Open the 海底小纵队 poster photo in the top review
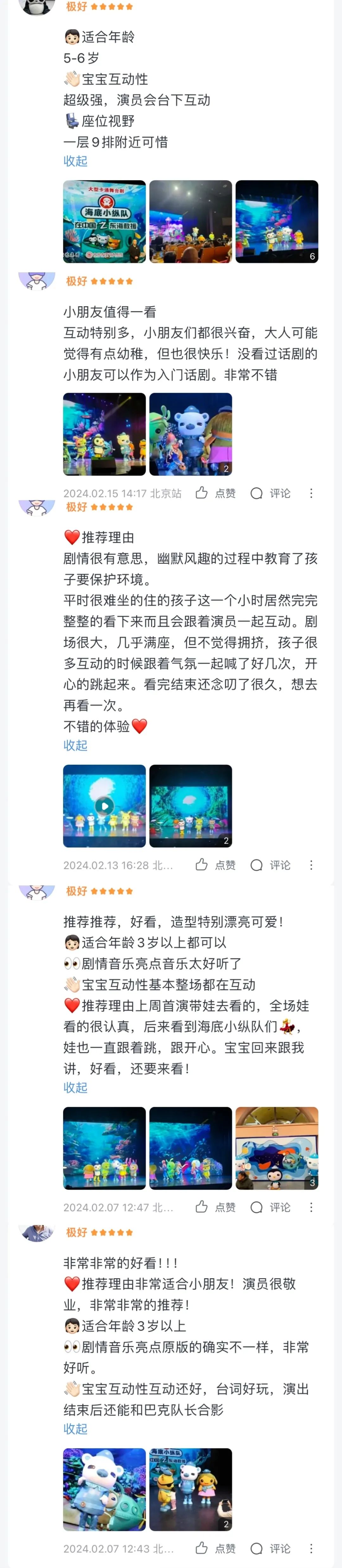 click(105, 222)
